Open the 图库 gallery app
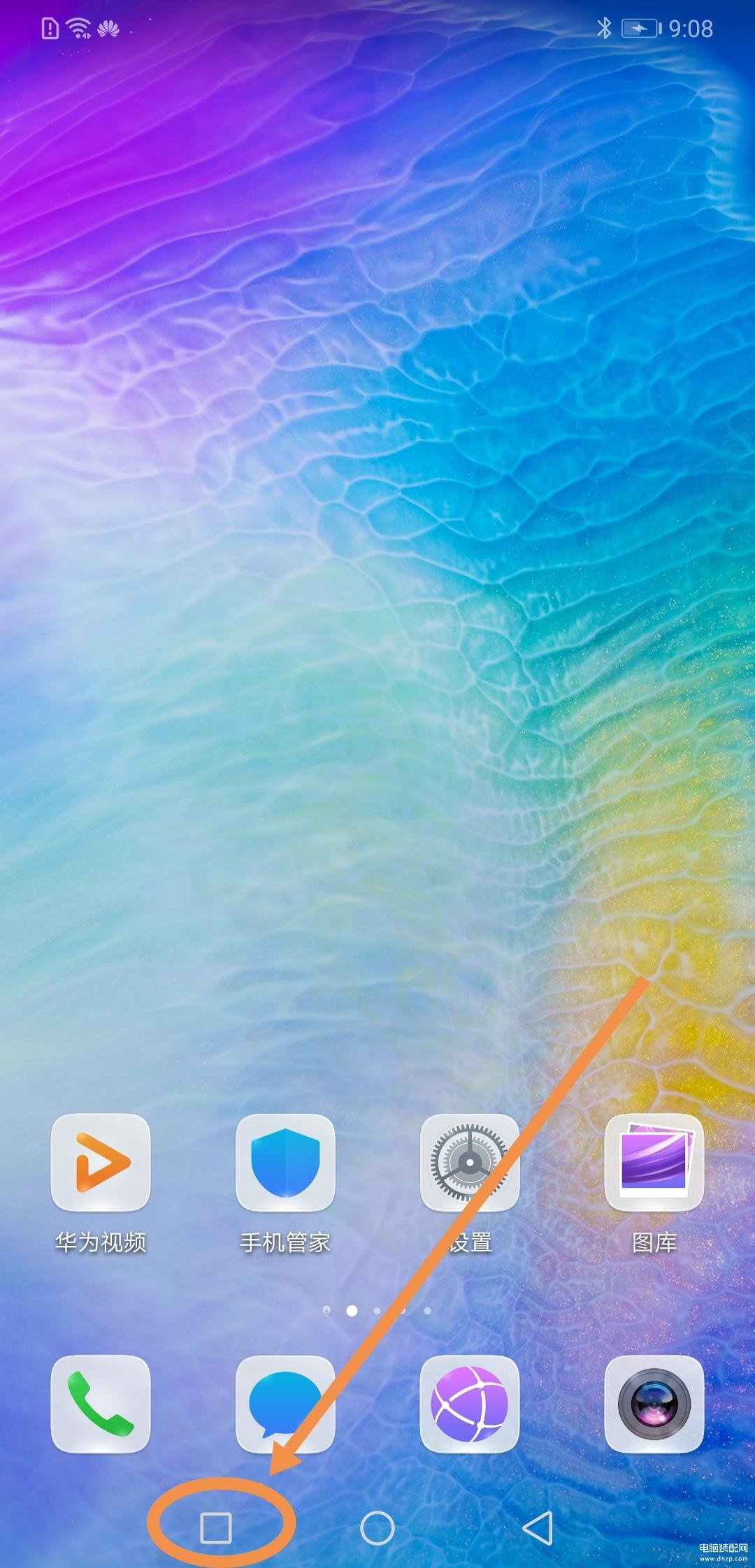The image size is (755, 1568). click(x=654, y=1162)
